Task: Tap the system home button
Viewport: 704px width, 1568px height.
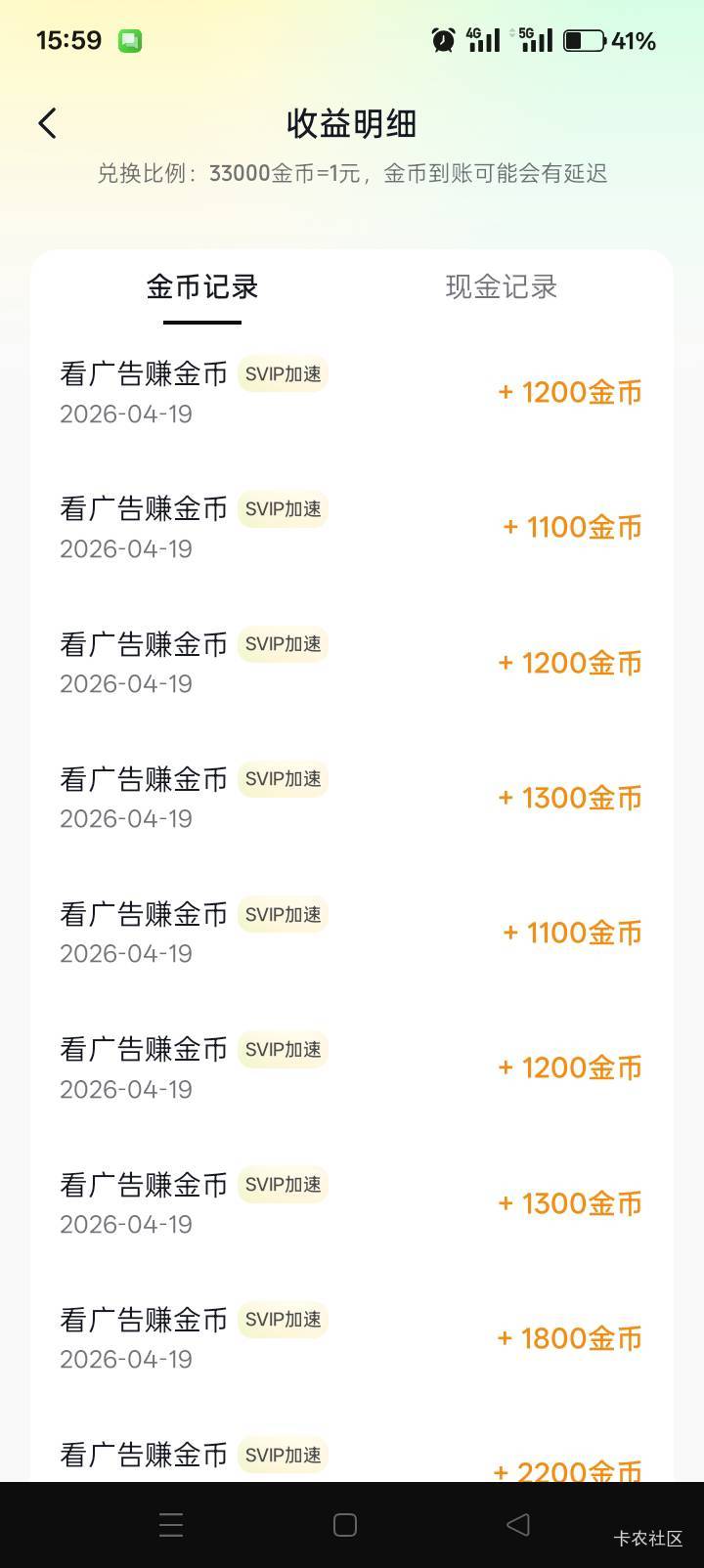Action: 345,1525
